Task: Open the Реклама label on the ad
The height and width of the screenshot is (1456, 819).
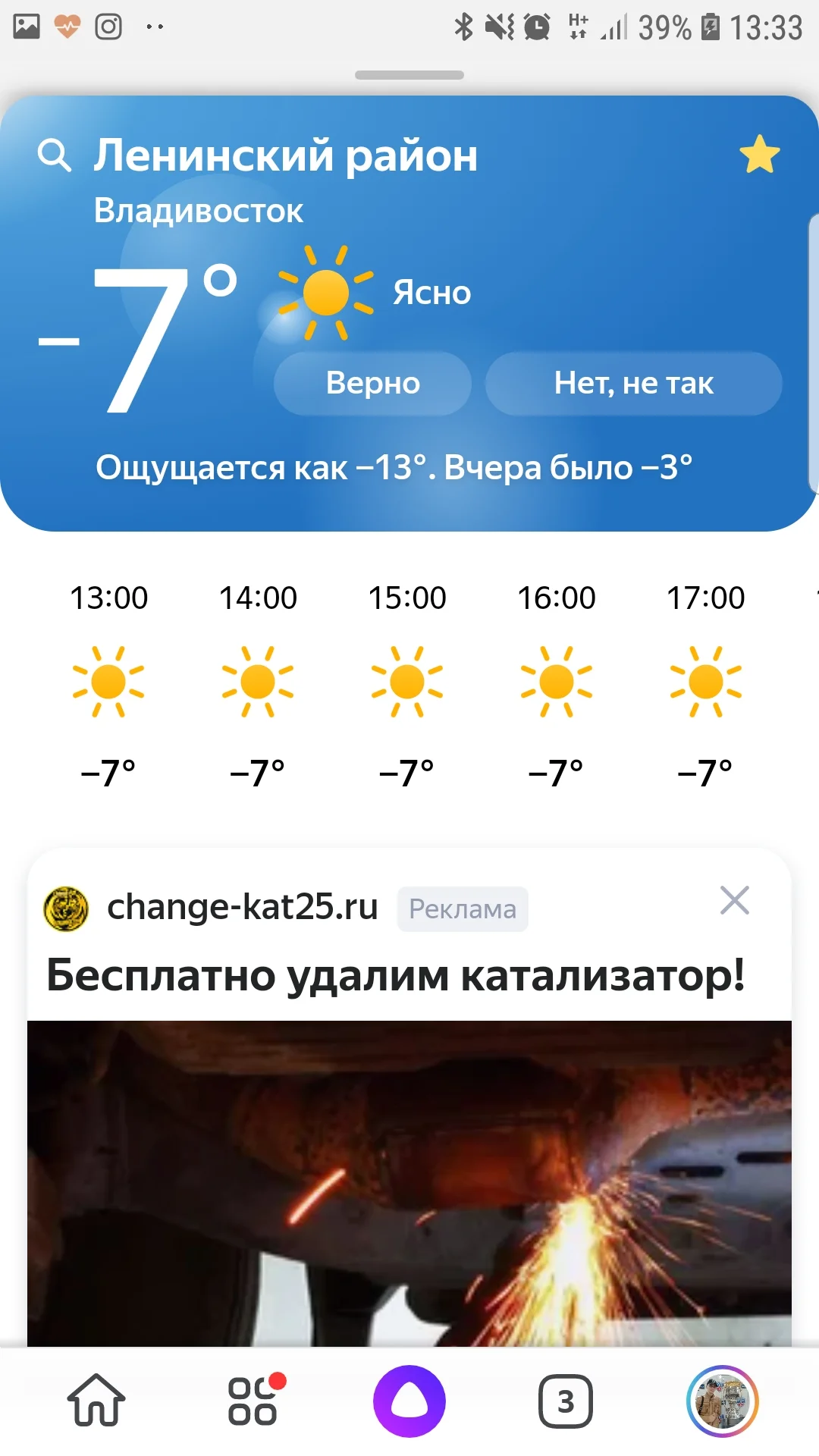Action: (463, 908)
